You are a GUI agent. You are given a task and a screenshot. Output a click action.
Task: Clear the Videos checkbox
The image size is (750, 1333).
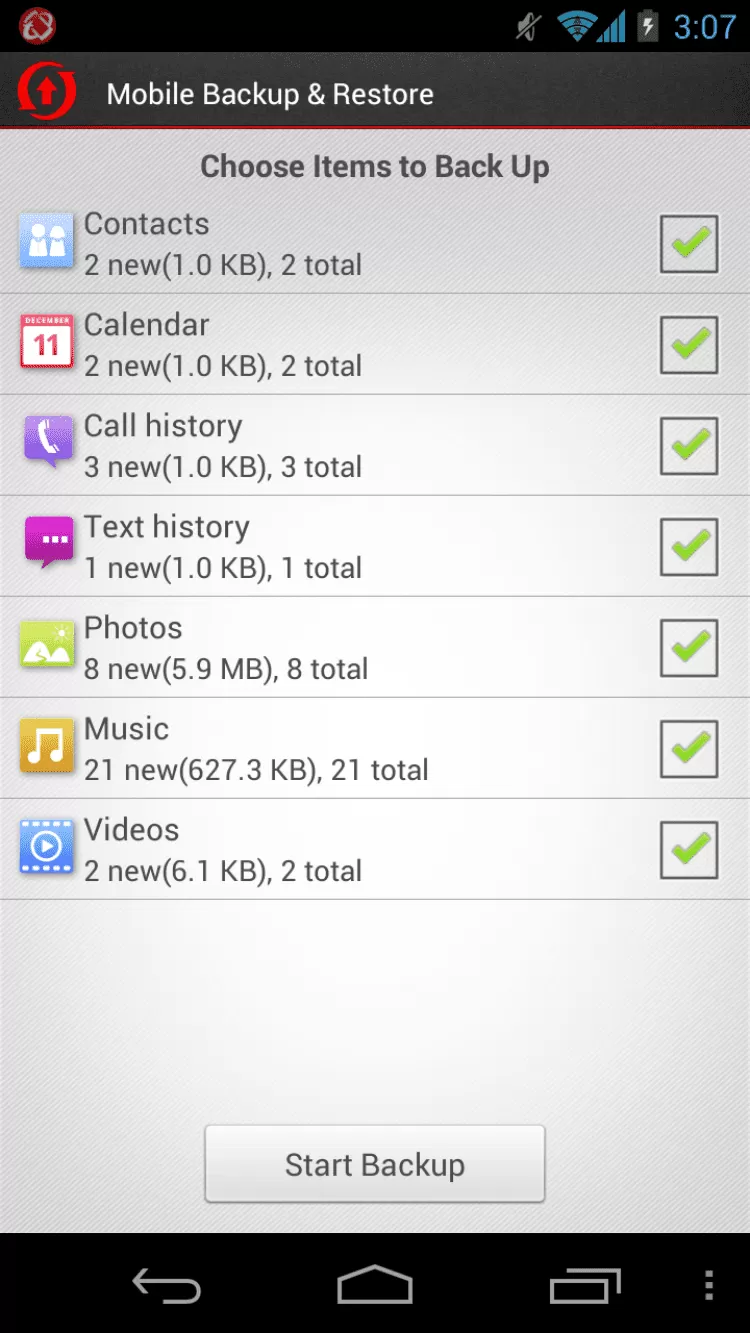(689, 850)
